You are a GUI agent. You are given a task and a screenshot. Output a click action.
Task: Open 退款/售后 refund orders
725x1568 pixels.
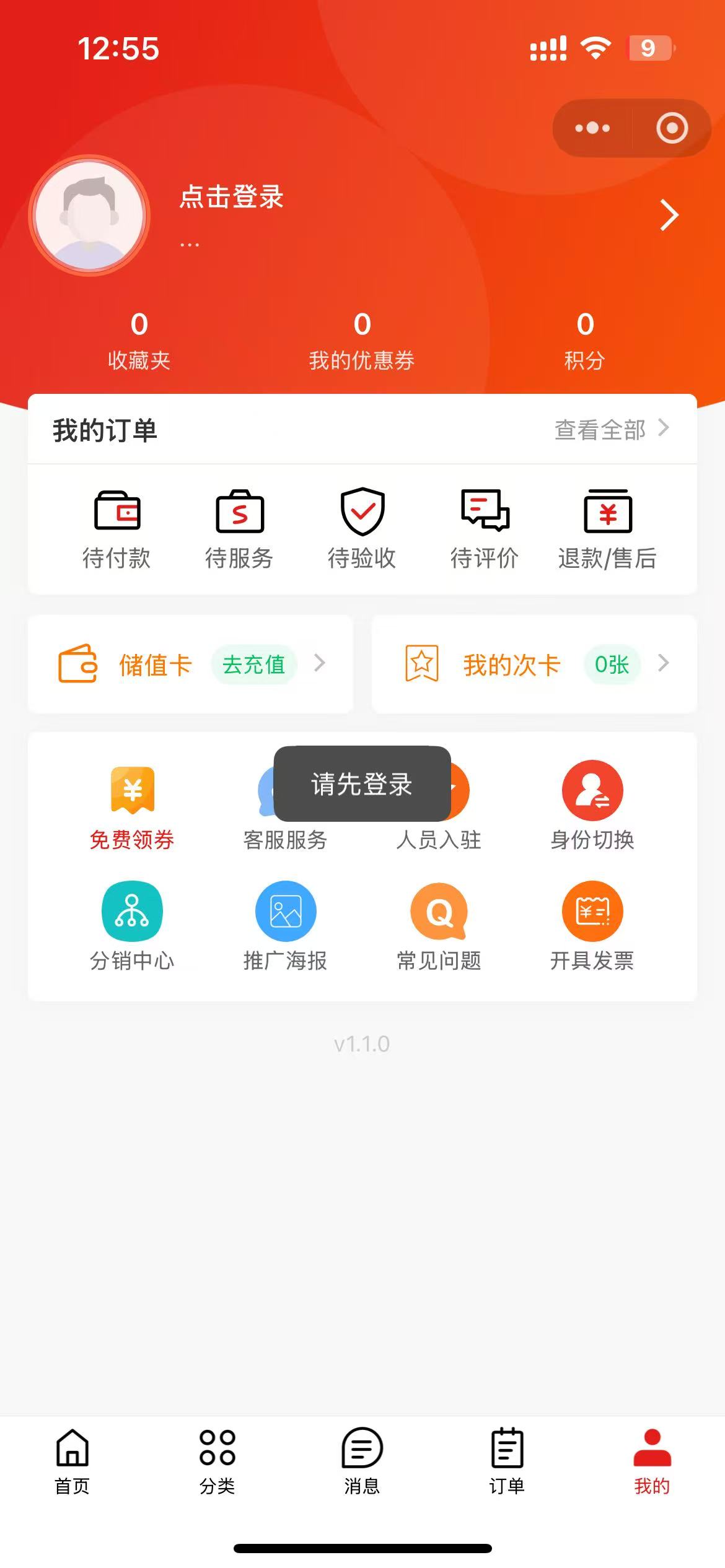pyautogui.click(x=607, y=529)
